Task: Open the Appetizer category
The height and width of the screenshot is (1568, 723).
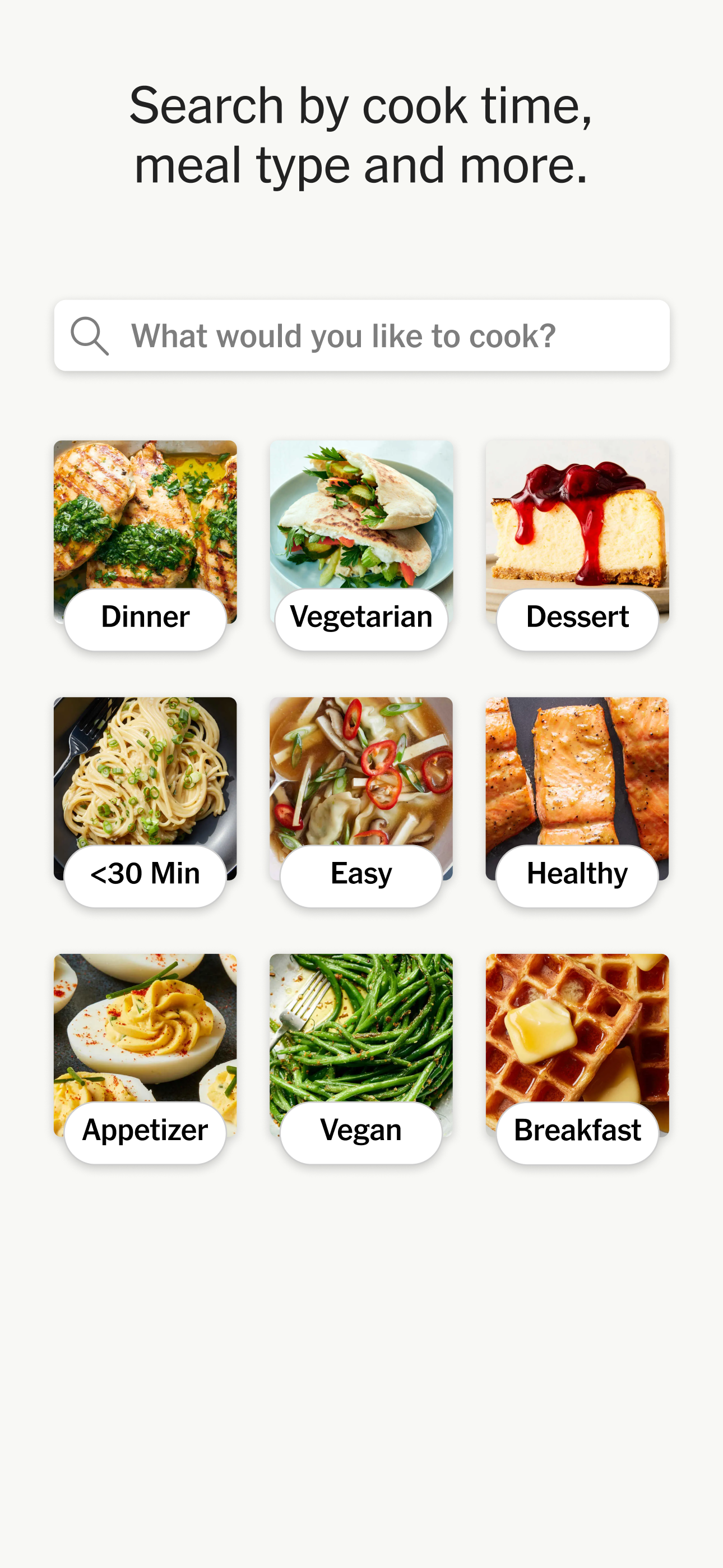Action: [x=145, y=1059]
